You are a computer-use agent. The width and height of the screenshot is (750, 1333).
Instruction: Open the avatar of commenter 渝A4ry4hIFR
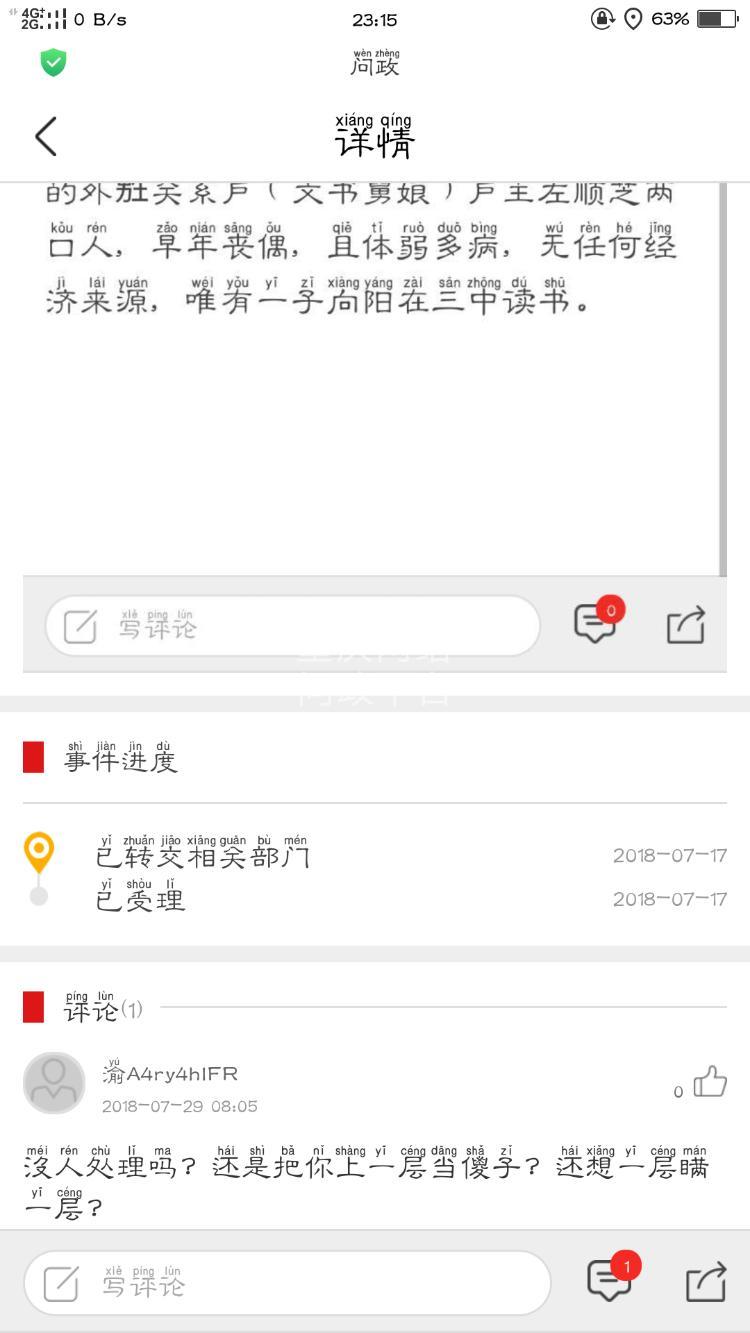pos(54,1083)
